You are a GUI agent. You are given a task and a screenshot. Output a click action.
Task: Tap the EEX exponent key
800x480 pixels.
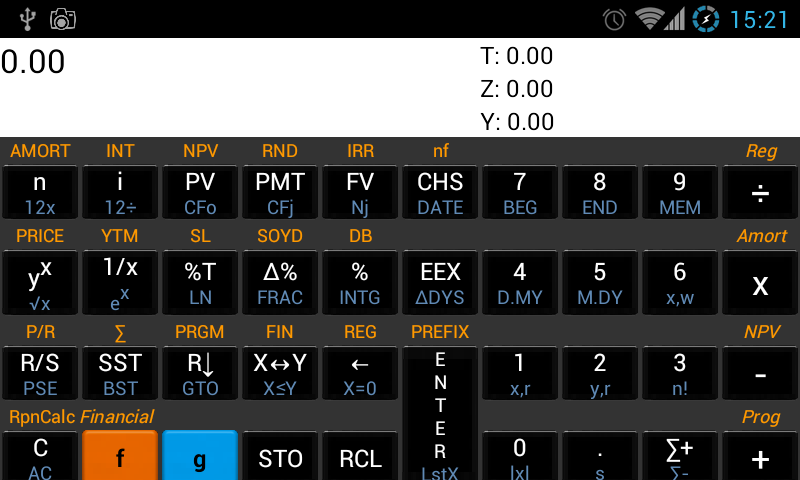[440, 283]
